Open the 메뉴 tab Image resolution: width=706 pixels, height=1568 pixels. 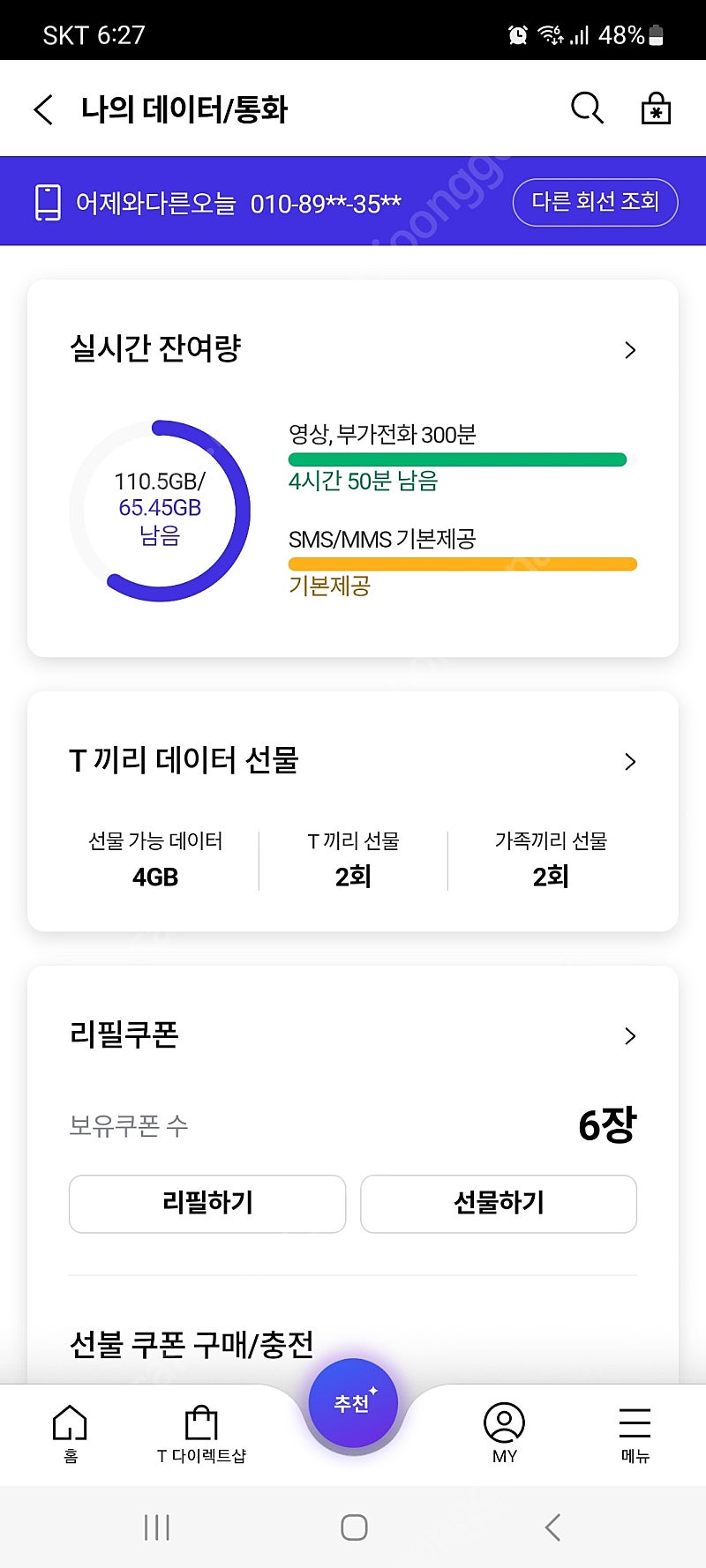tap(635, 1433)
